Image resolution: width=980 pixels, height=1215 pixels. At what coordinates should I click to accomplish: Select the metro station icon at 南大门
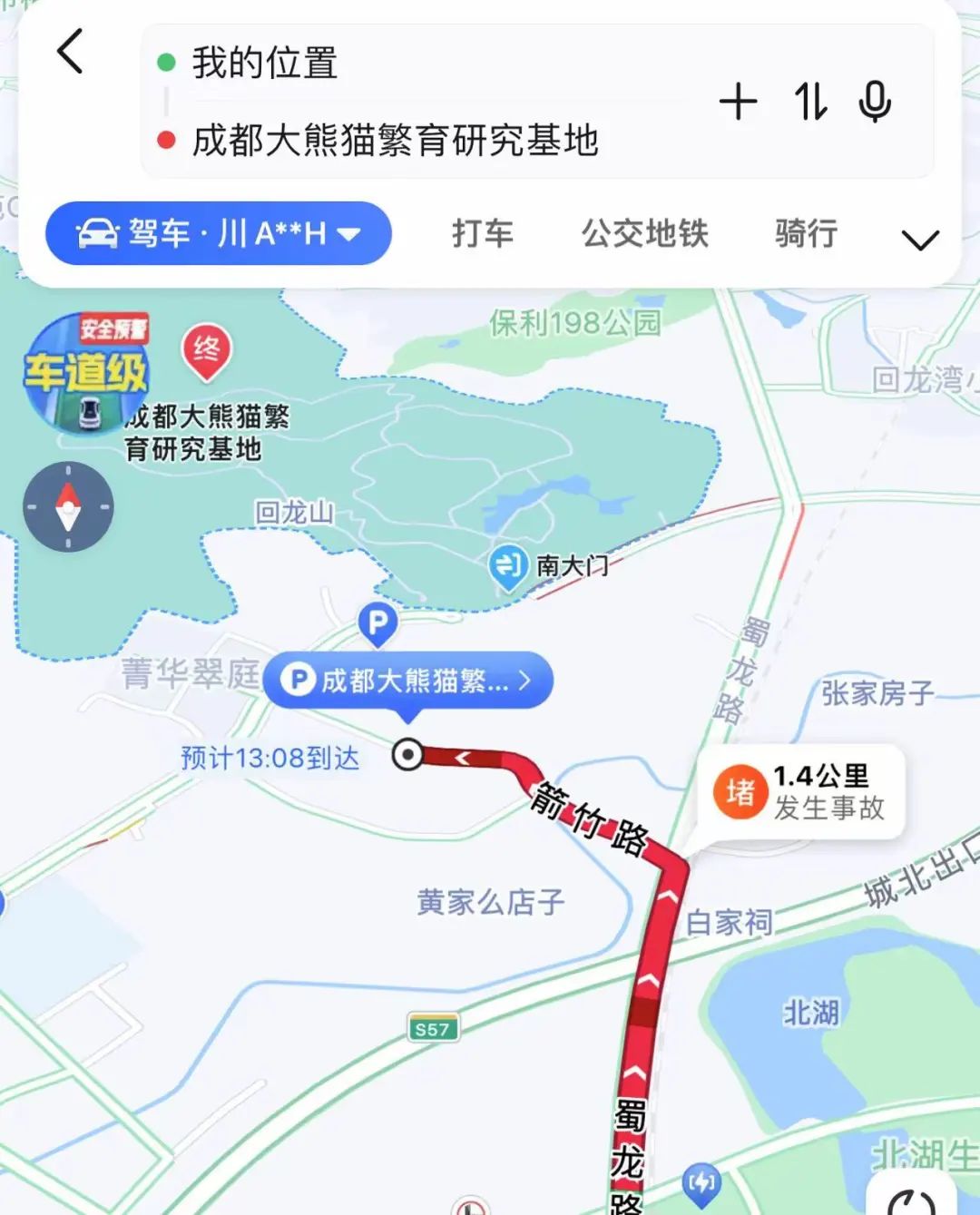coord(509,564)
